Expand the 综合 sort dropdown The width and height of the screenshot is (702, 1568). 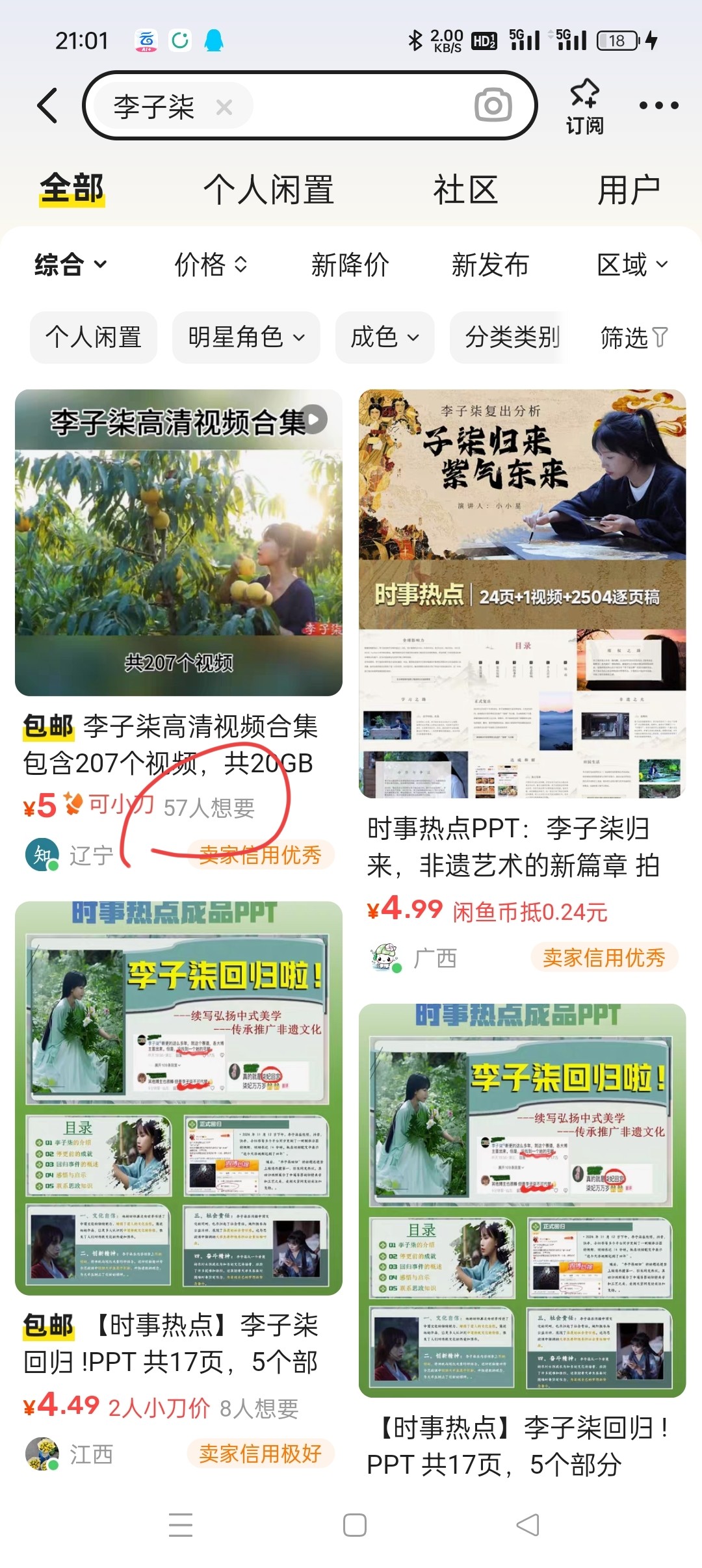[x=70, y=265]
